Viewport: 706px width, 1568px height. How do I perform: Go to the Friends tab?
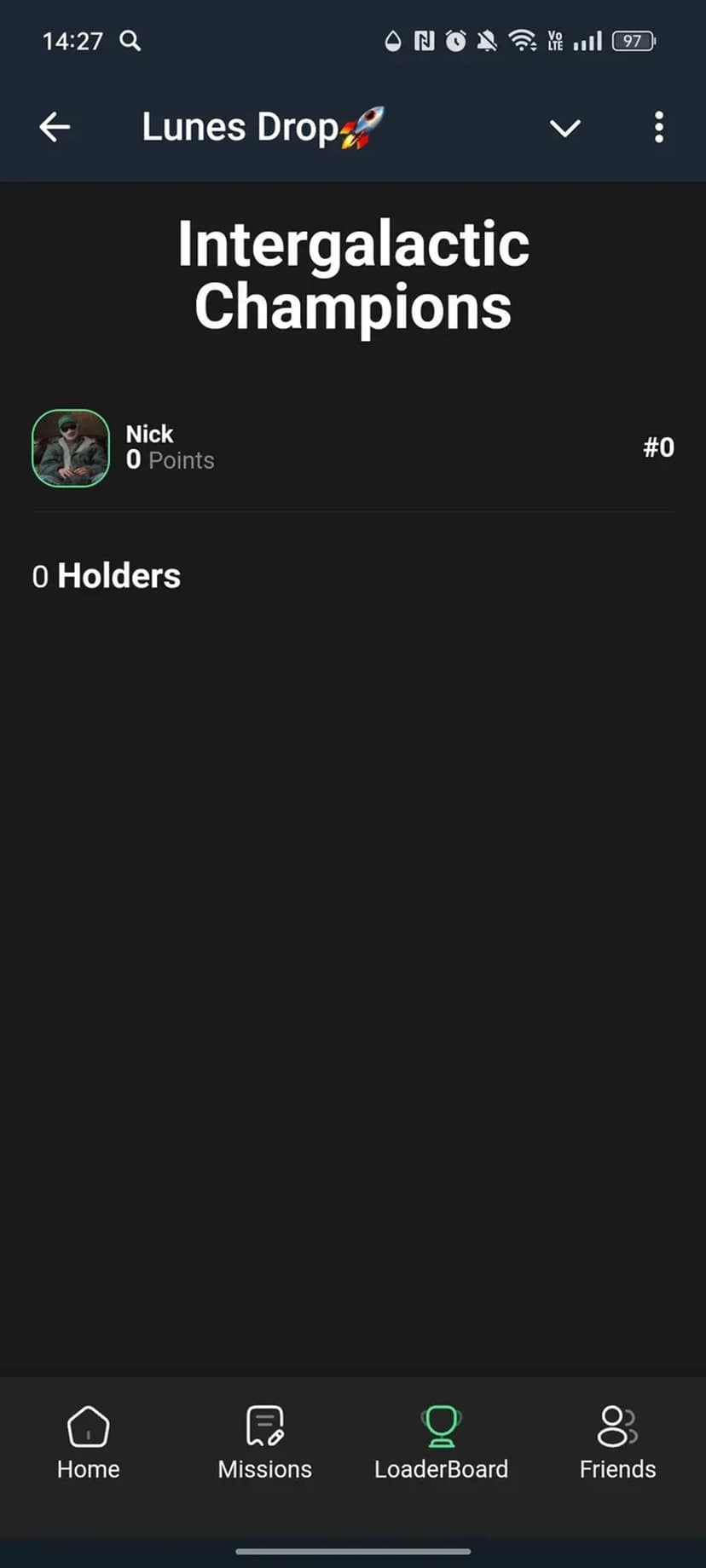[617, 1444]
